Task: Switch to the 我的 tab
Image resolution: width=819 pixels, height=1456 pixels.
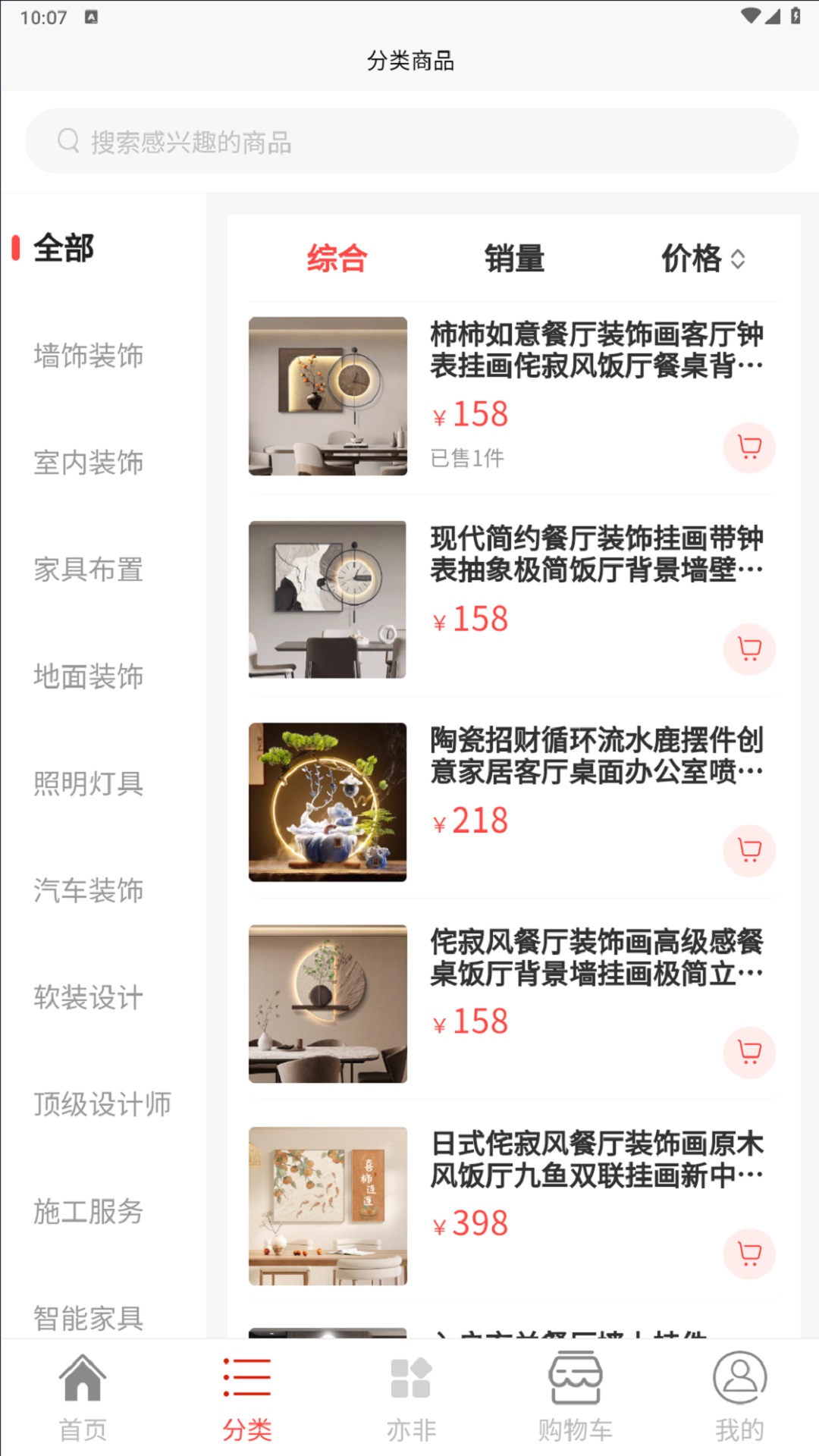Action: pyautogui.click(x=739, y=1397)
